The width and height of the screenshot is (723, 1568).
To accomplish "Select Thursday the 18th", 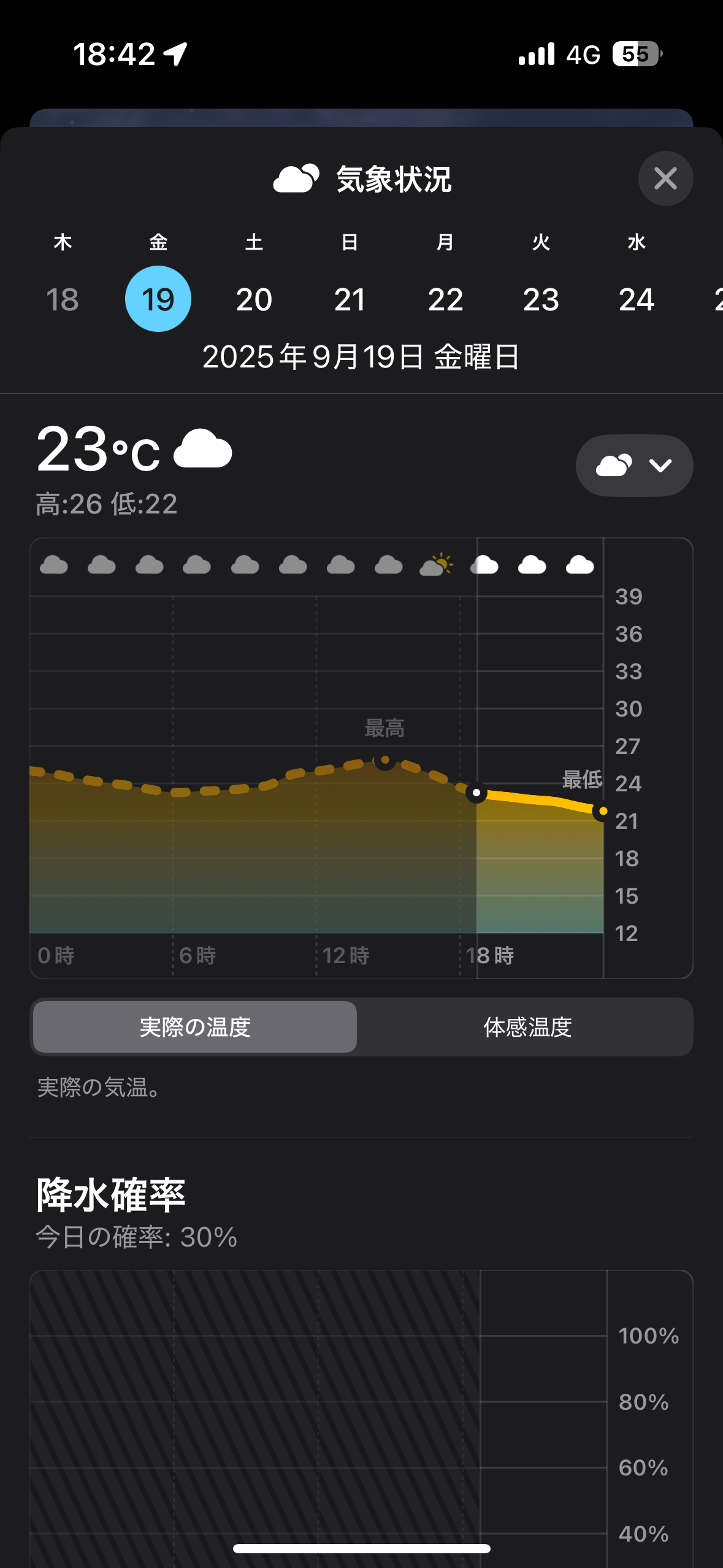I will [x=63, y=299].
